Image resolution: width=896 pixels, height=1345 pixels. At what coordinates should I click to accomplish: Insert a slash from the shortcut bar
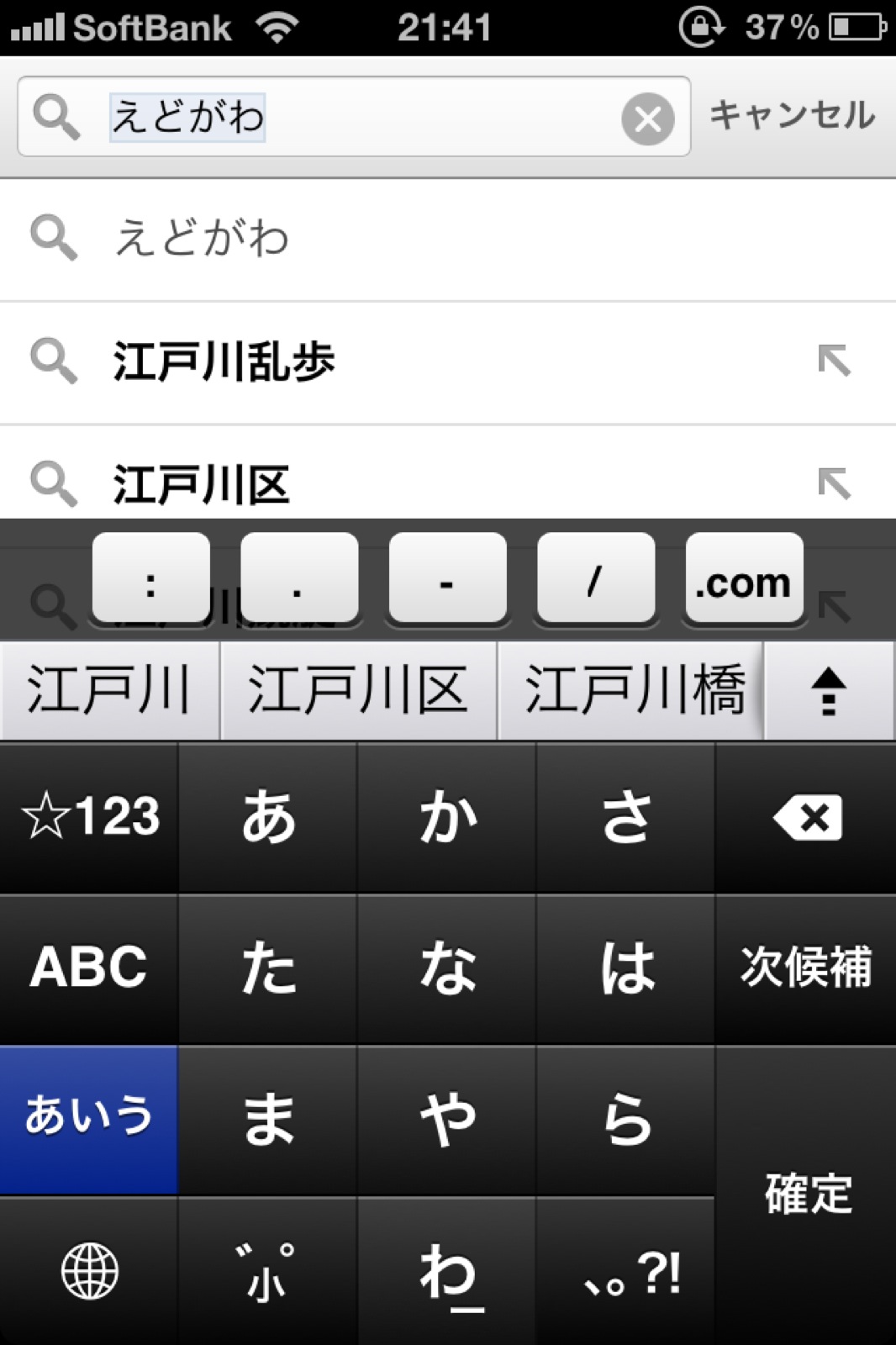pos(595,582)
